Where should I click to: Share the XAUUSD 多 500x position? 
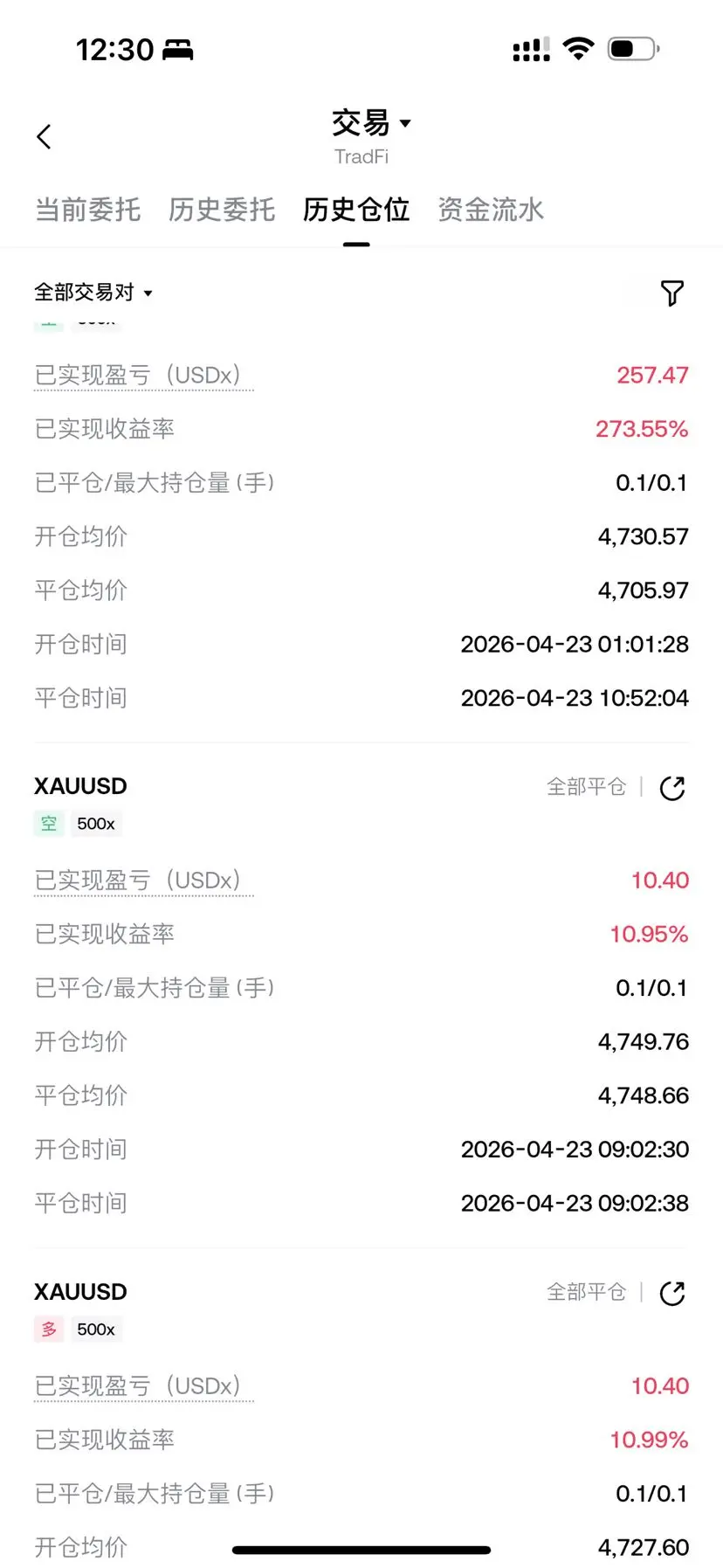[671, 1294]
